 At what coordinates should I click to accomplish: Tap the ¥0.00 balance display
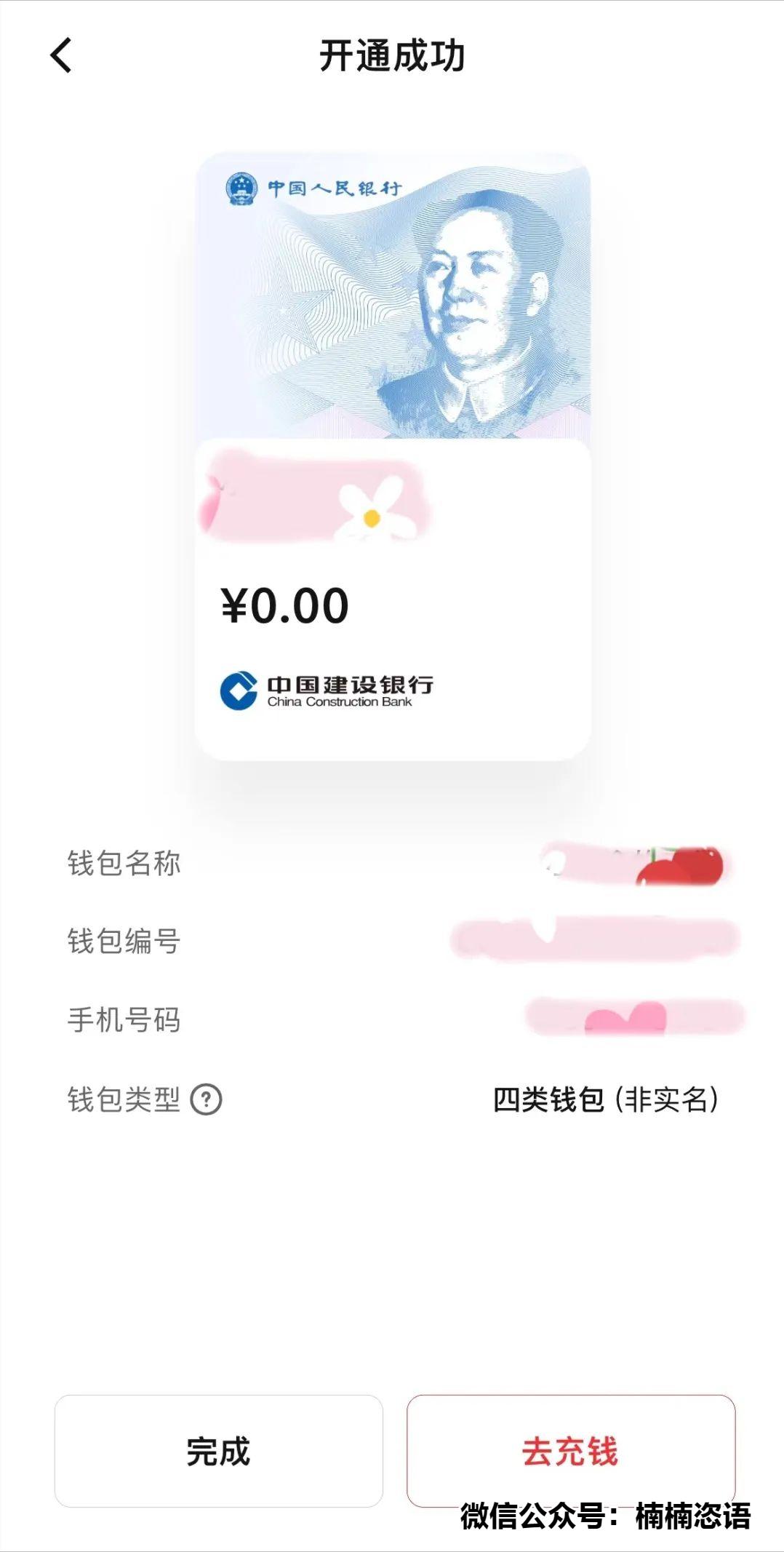point(284,603)
